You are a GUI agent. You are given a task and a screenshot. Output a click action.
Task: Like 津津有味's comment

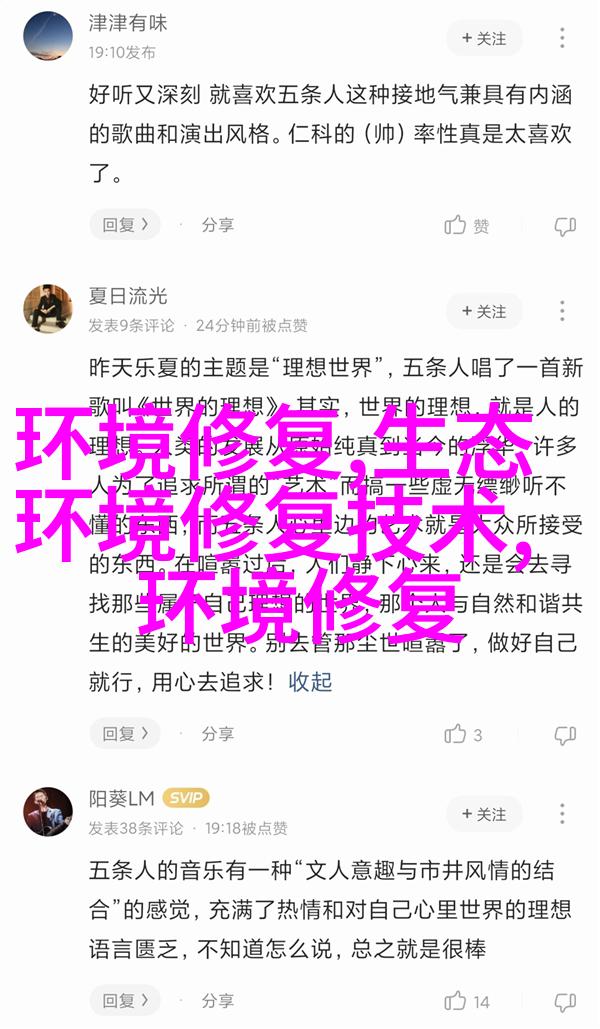point(467,226)
